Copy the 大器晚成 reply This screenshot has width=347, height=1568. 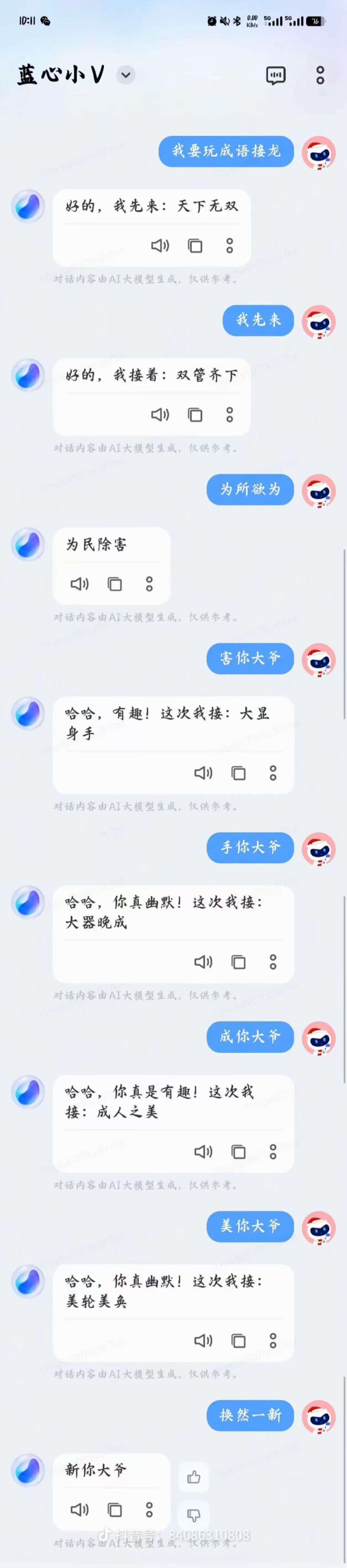click(x=239, y=962)
